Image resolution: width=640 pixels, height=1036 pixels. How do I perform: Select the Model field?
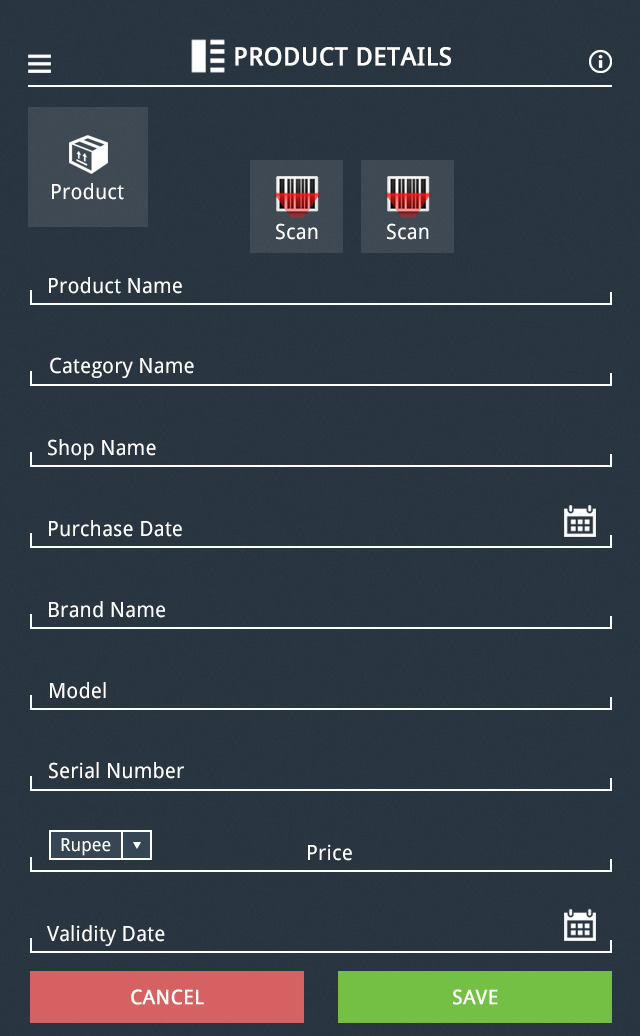(320, 691)
